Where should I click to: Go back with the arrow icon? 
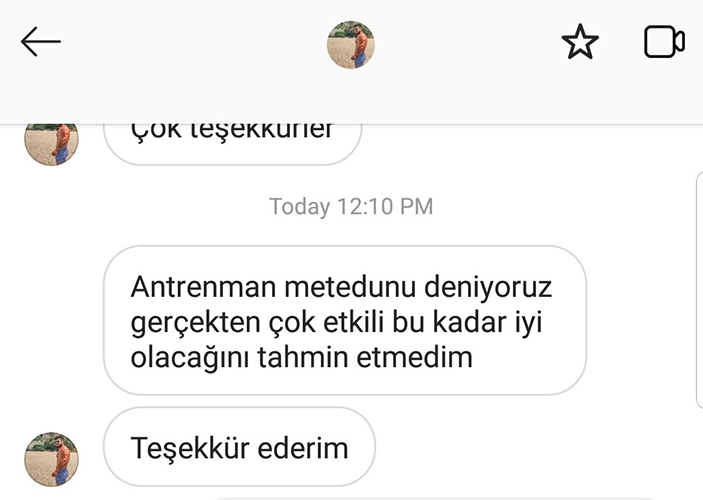[41, 42]
